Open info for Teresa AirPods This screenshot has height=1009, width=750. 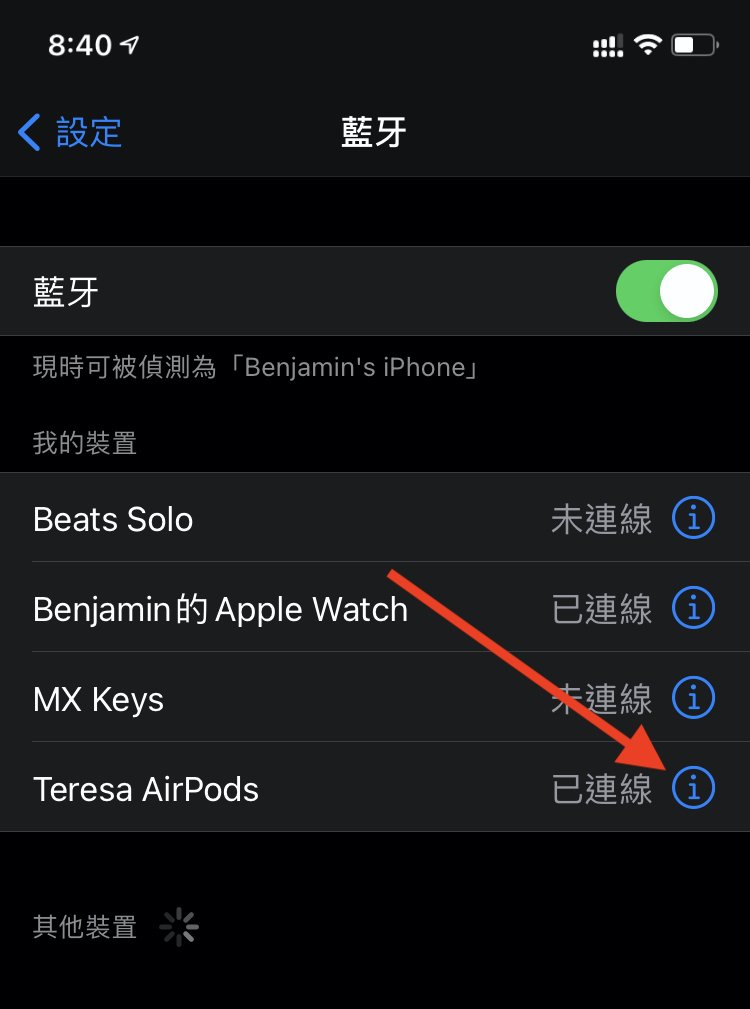(693, 788)
